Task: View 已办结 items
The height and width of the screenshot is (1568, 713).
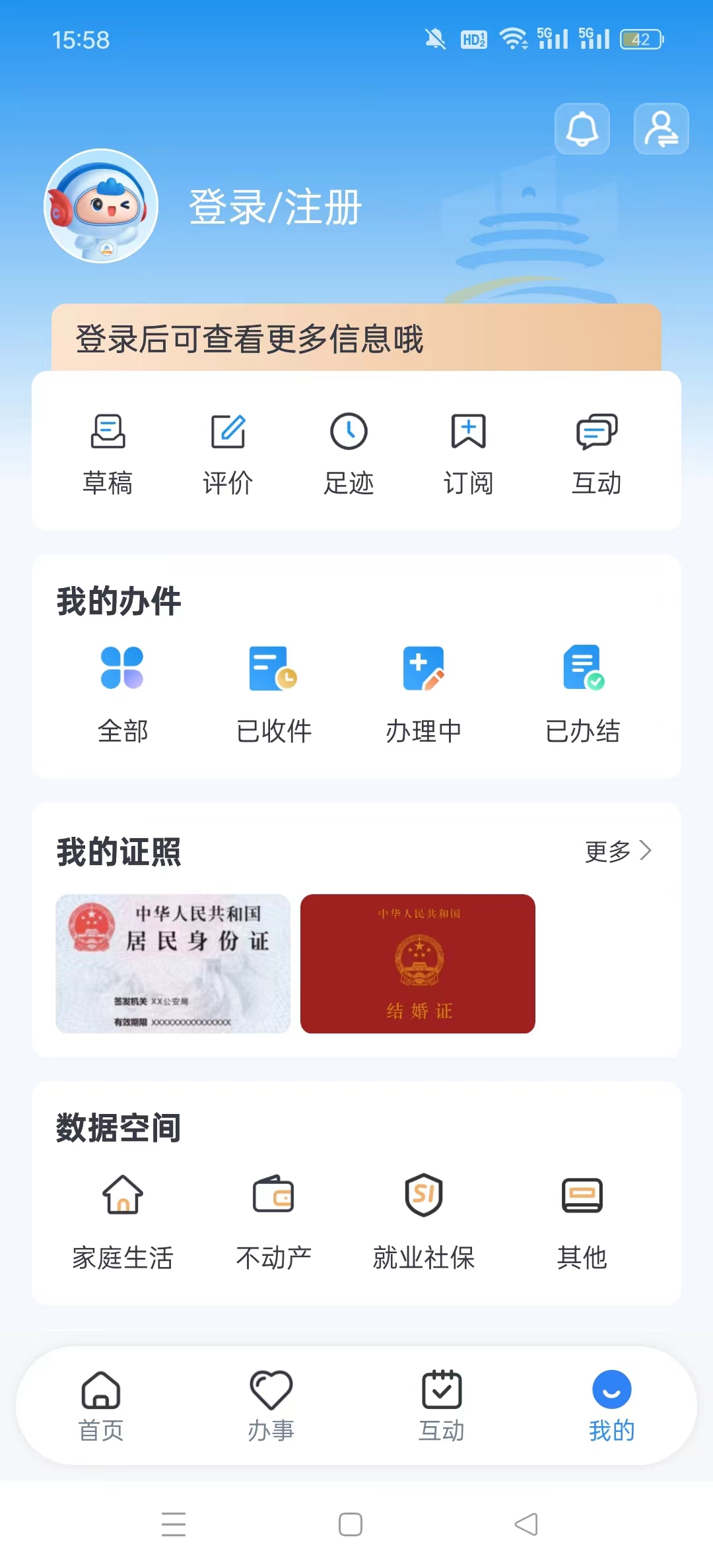Action: (x=582, y=694)
